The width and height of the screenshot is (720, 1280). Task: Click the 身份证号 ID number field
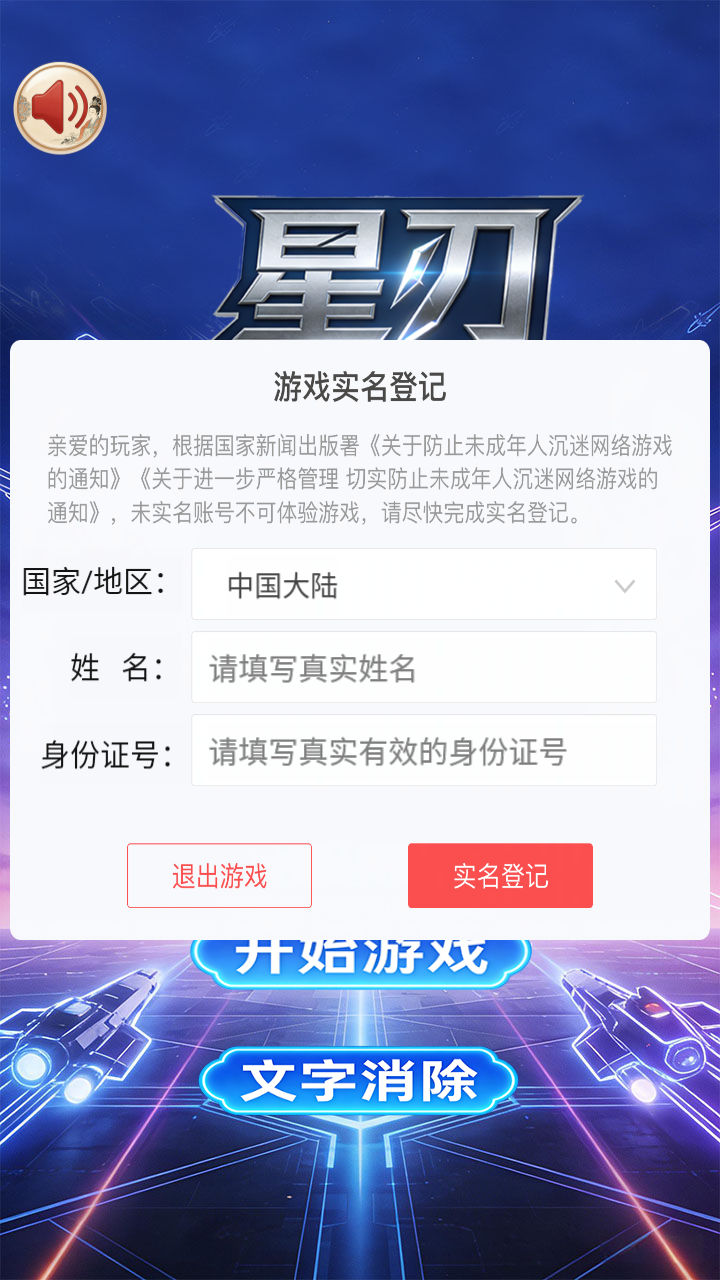(x=423, y=750)
